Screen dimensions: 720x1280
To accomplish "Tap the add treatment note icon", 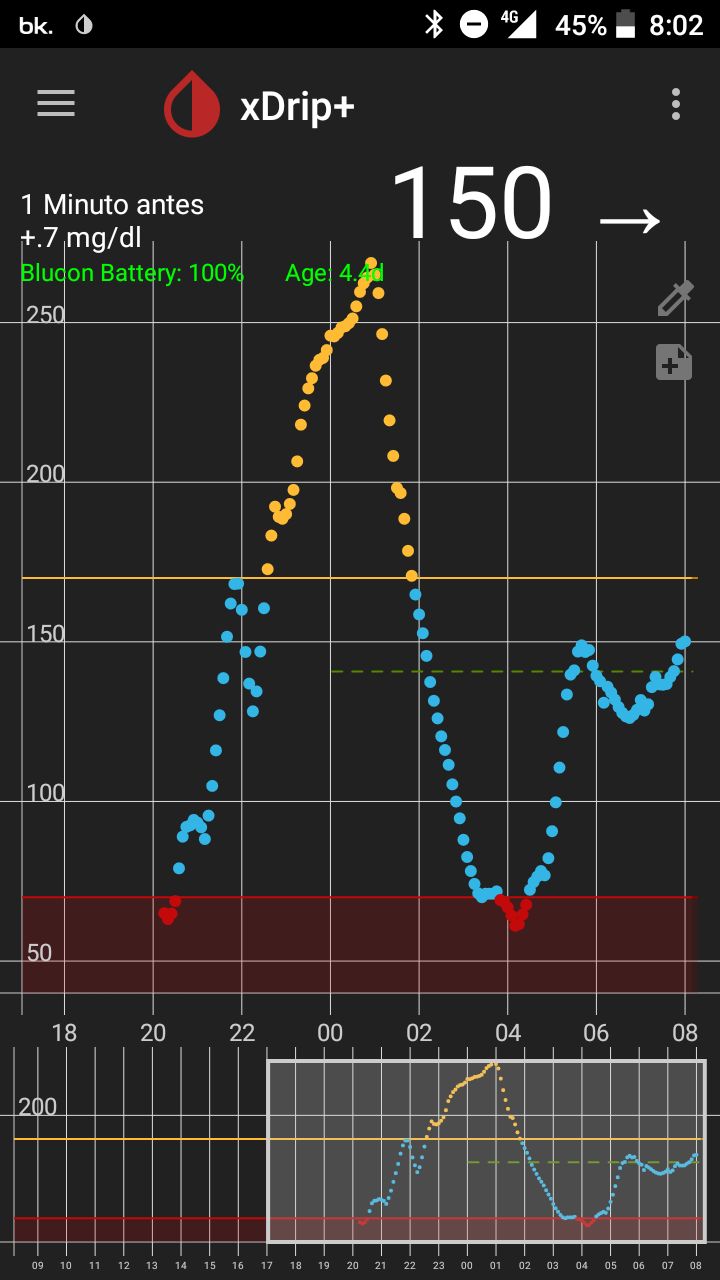I will [673, 362].
